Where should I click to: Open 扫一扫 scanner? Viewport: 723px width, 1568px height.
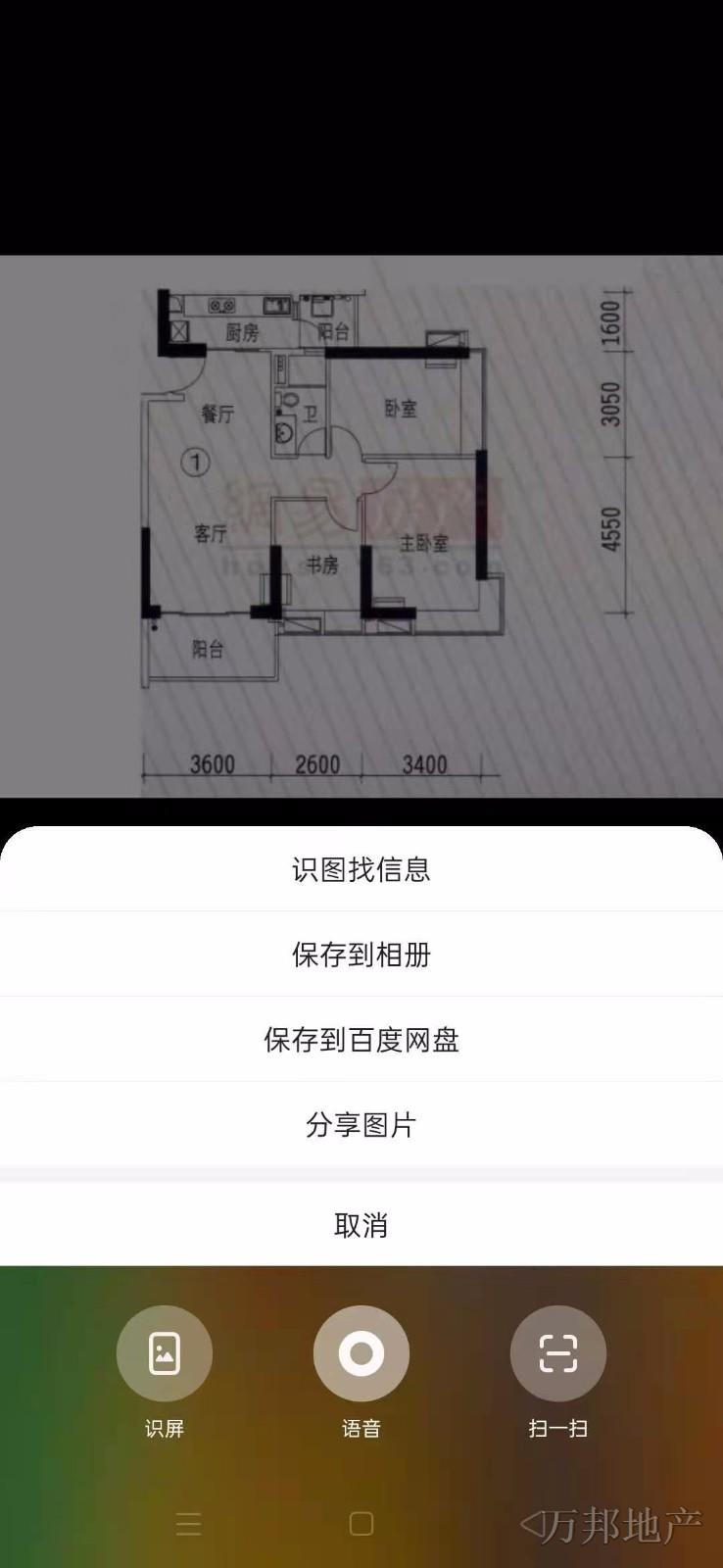[x=558, y=1353]
